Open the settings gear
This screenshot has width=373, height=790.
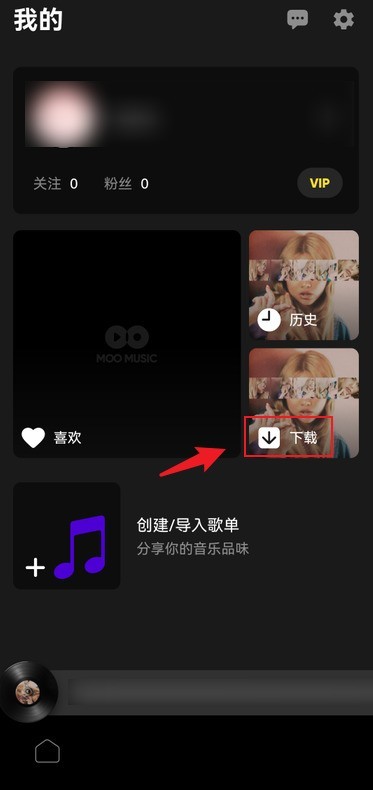click(344, 20)
